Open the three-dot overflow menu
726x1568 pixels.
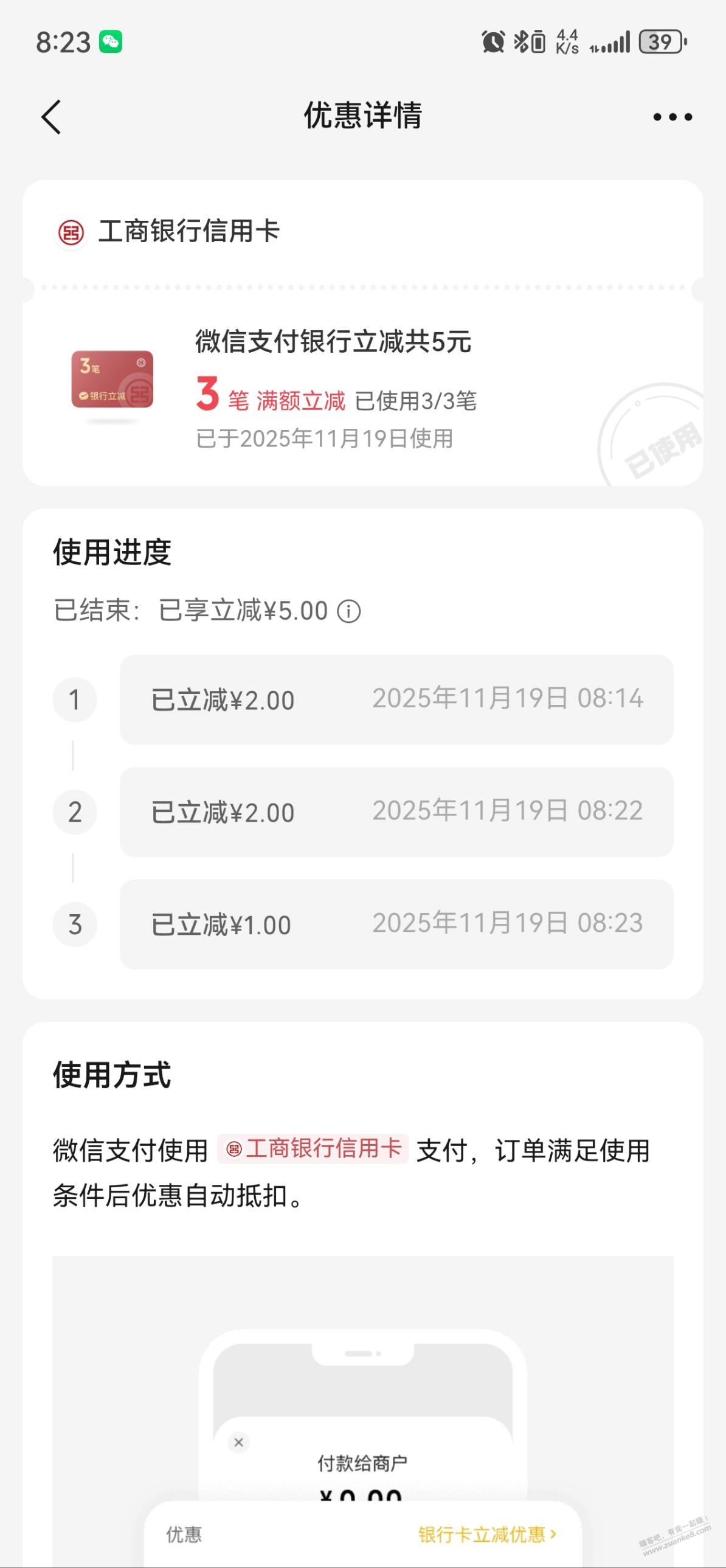672,117
